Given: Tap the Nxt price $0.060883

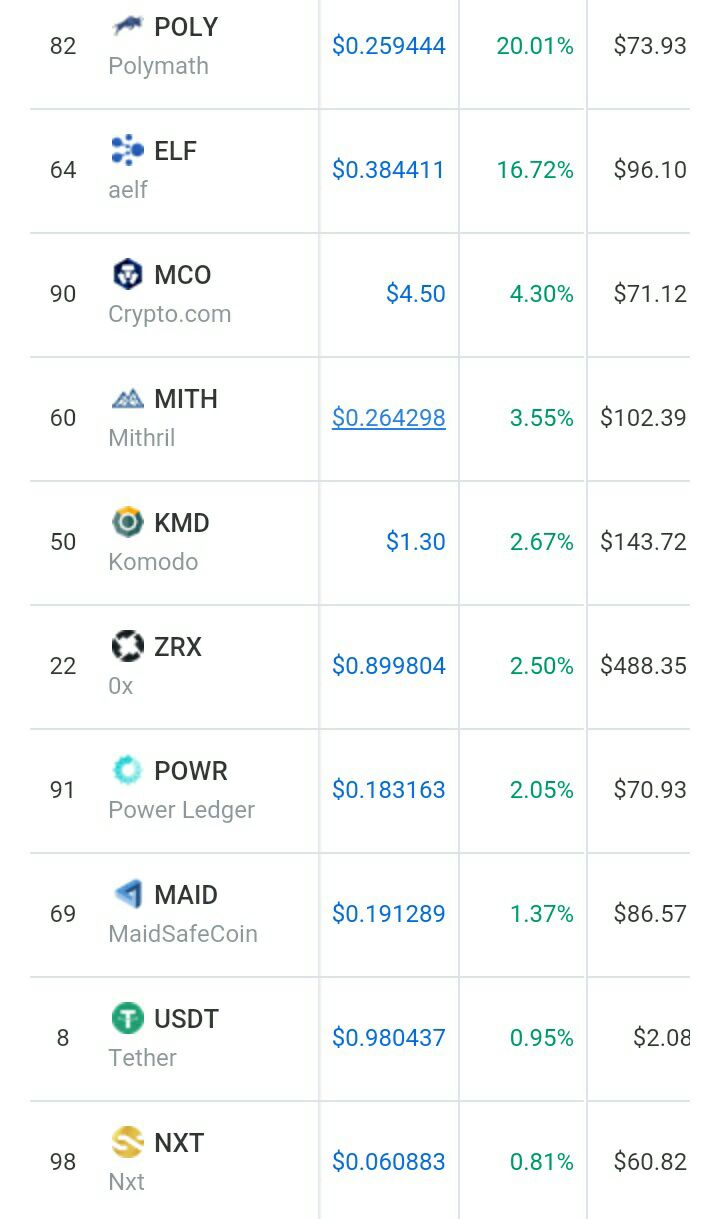Looking at the screenshot, I should pyautogui.click(x=389, y=1162).
